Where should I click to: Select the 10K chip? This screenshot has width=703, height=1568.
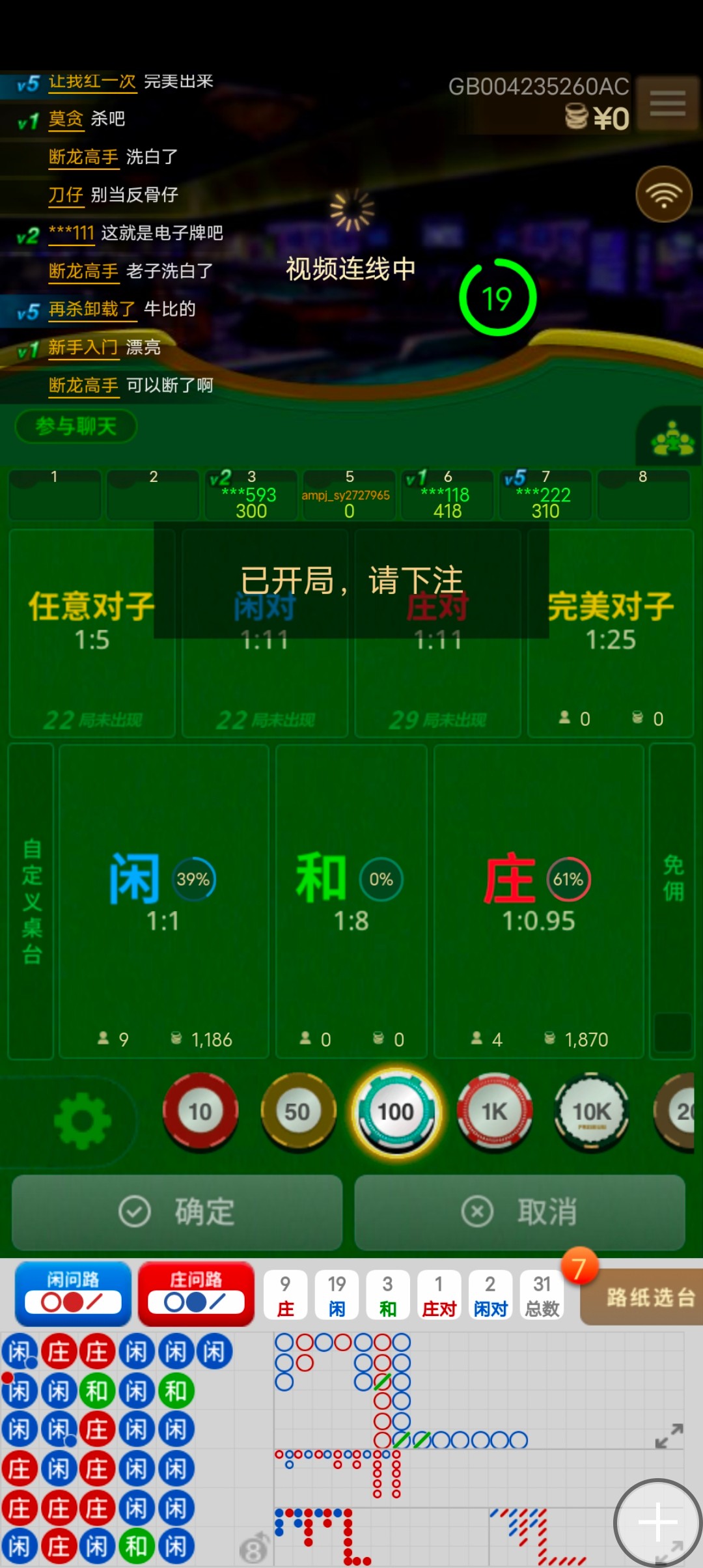click(592, 1112)
